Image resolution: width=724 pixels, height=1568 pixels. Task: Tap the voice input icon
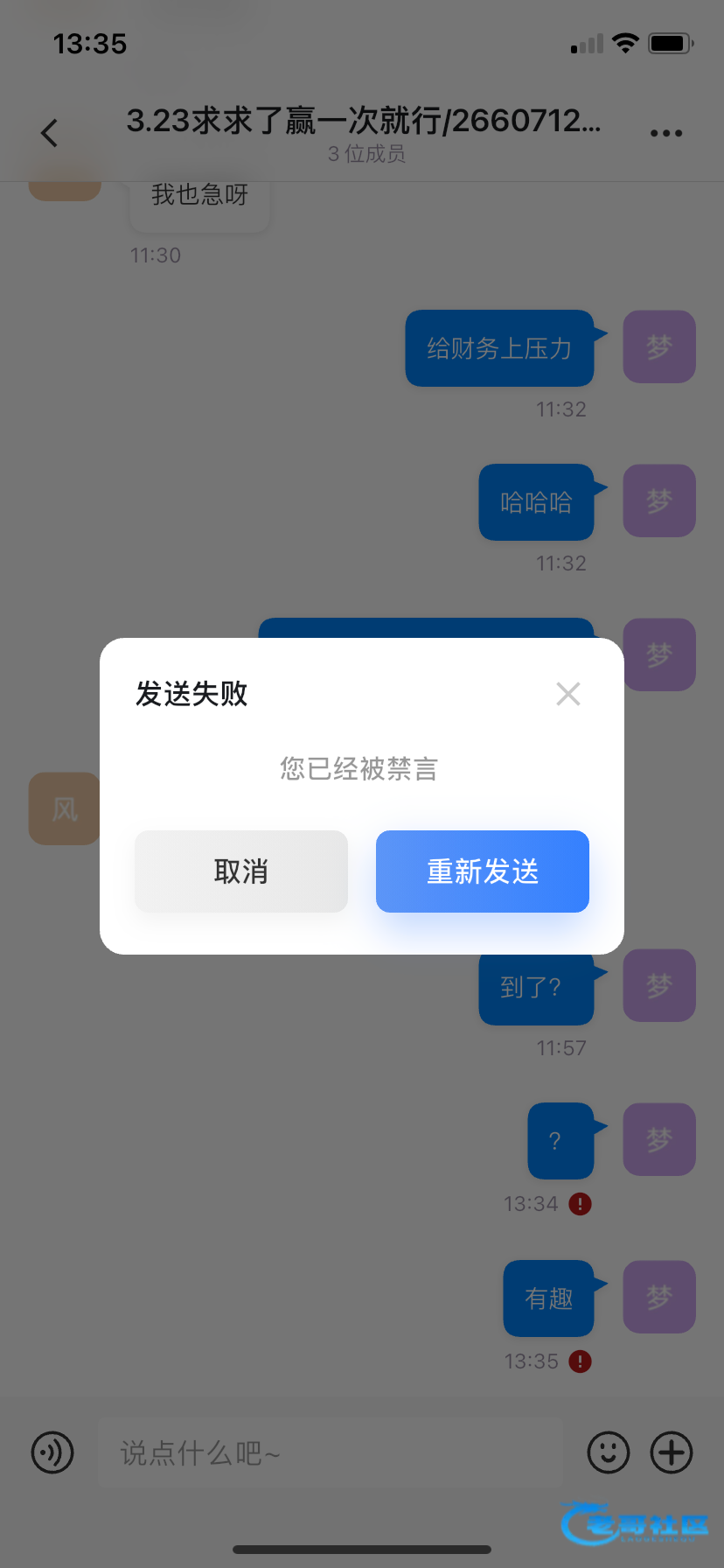pos(52,1452)
